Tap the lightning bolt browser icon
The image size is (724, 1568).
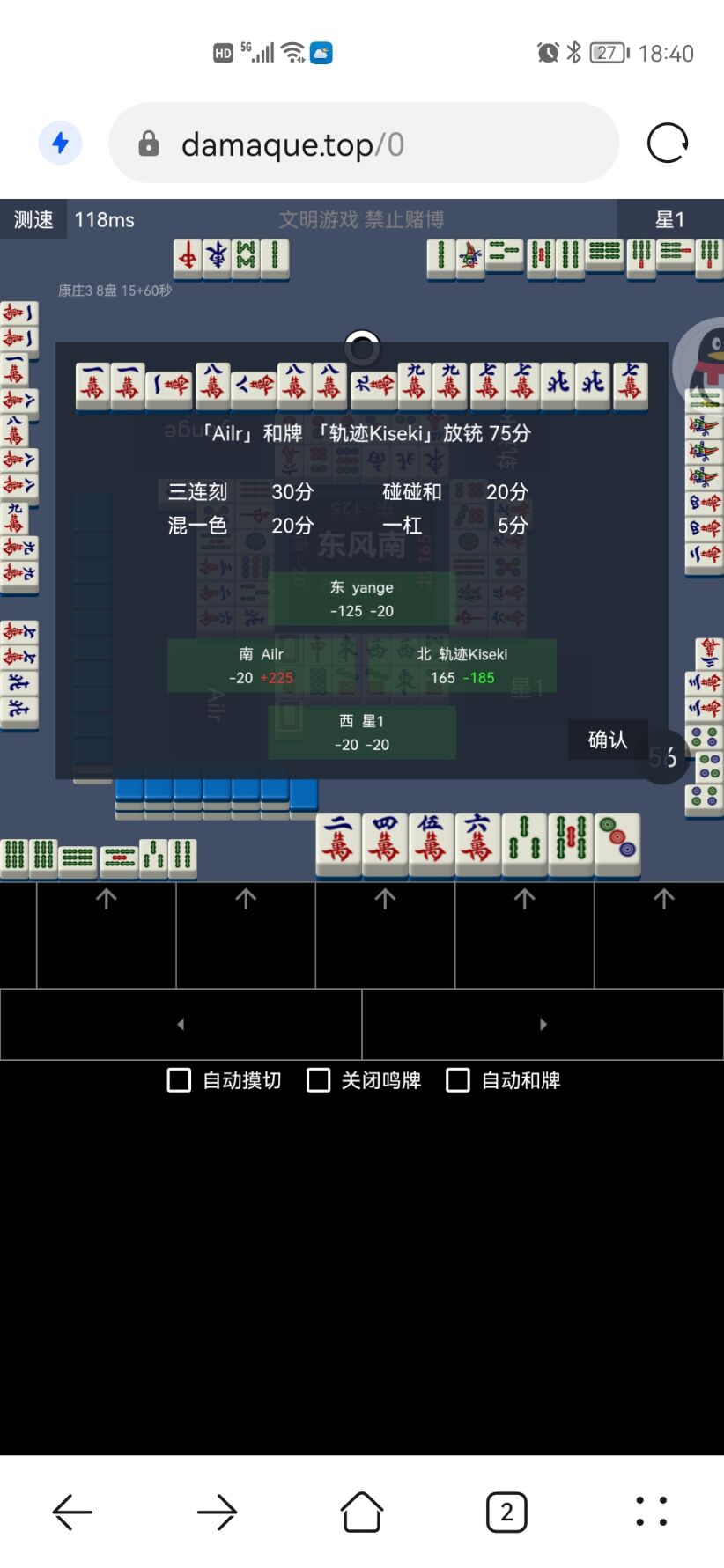coord(60,143)
